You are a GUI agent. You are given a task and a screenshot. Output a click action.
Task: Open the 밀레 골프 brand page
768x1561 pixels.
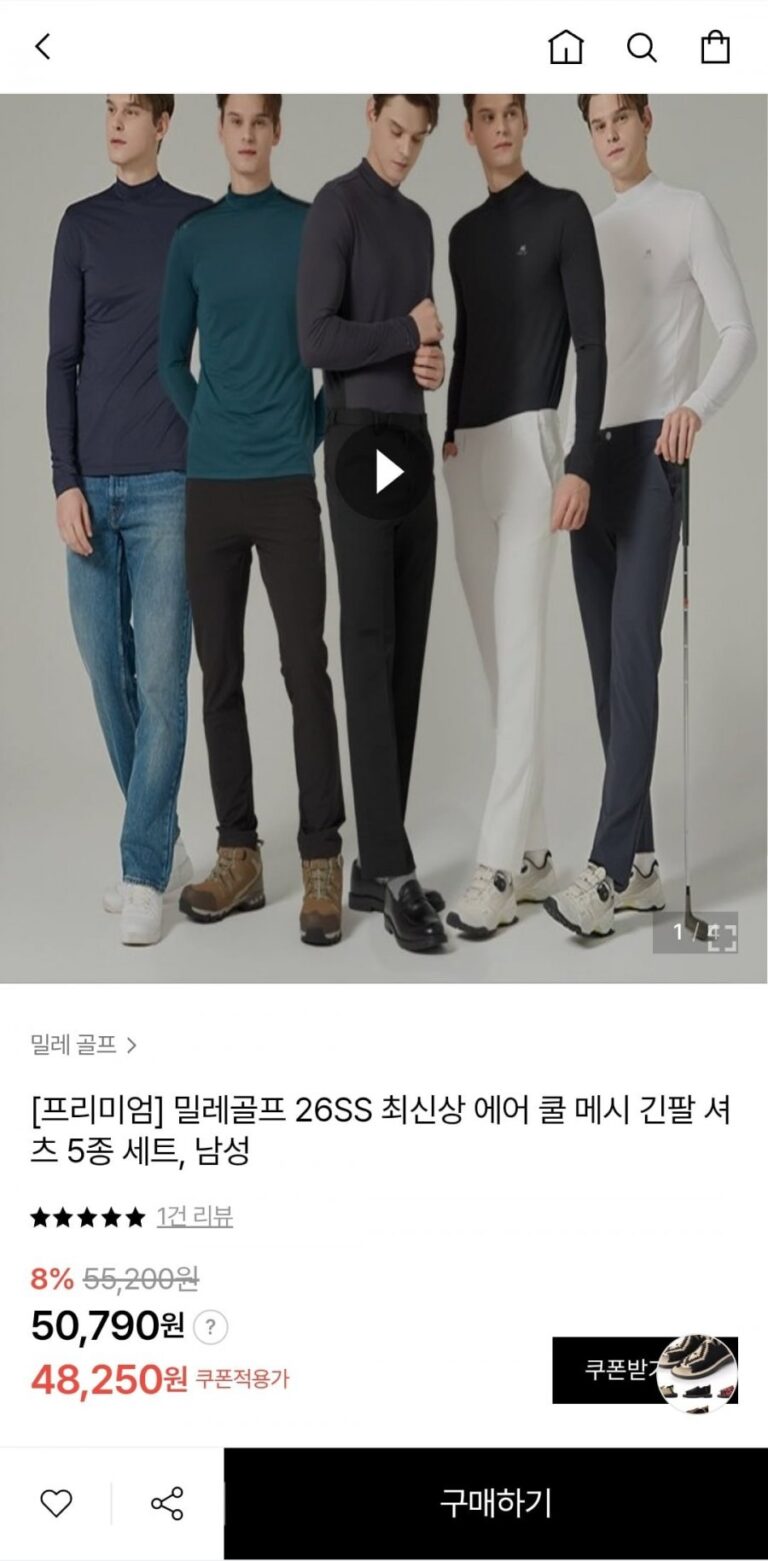tap(83, 1046)
